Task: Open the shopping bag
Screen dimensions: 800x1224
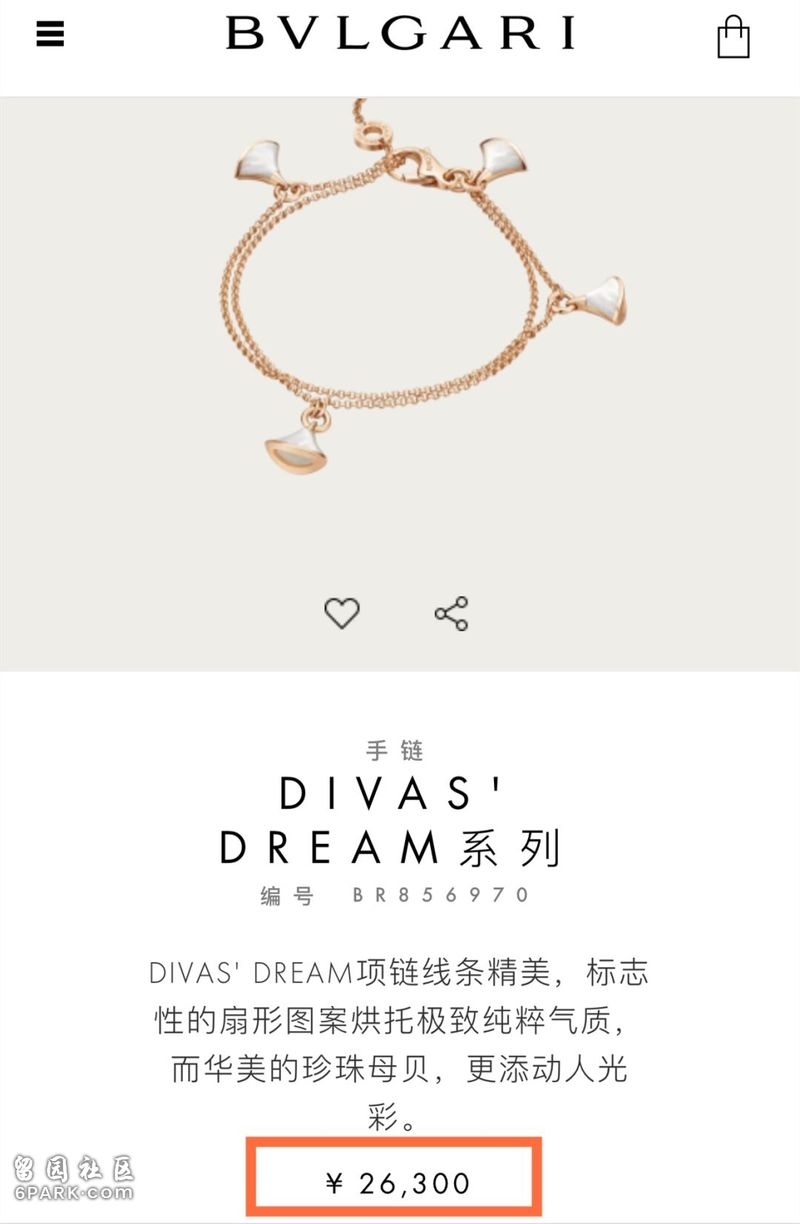Action: [x=733, y=37]
